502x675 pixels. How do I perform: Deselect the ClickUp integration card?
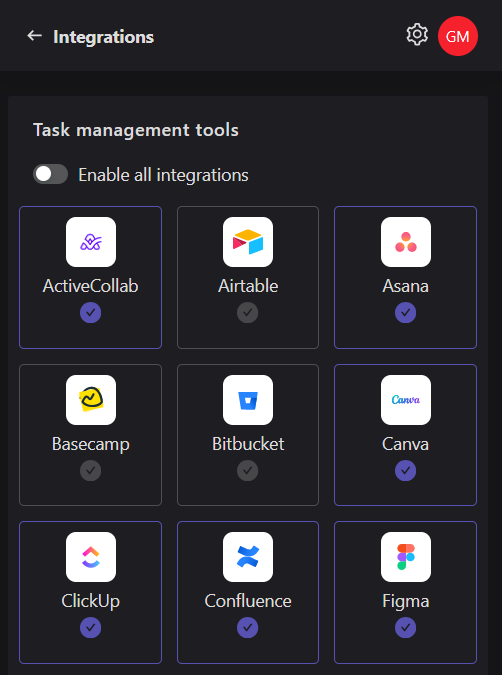pyautogui.click(x=90, y=593)
